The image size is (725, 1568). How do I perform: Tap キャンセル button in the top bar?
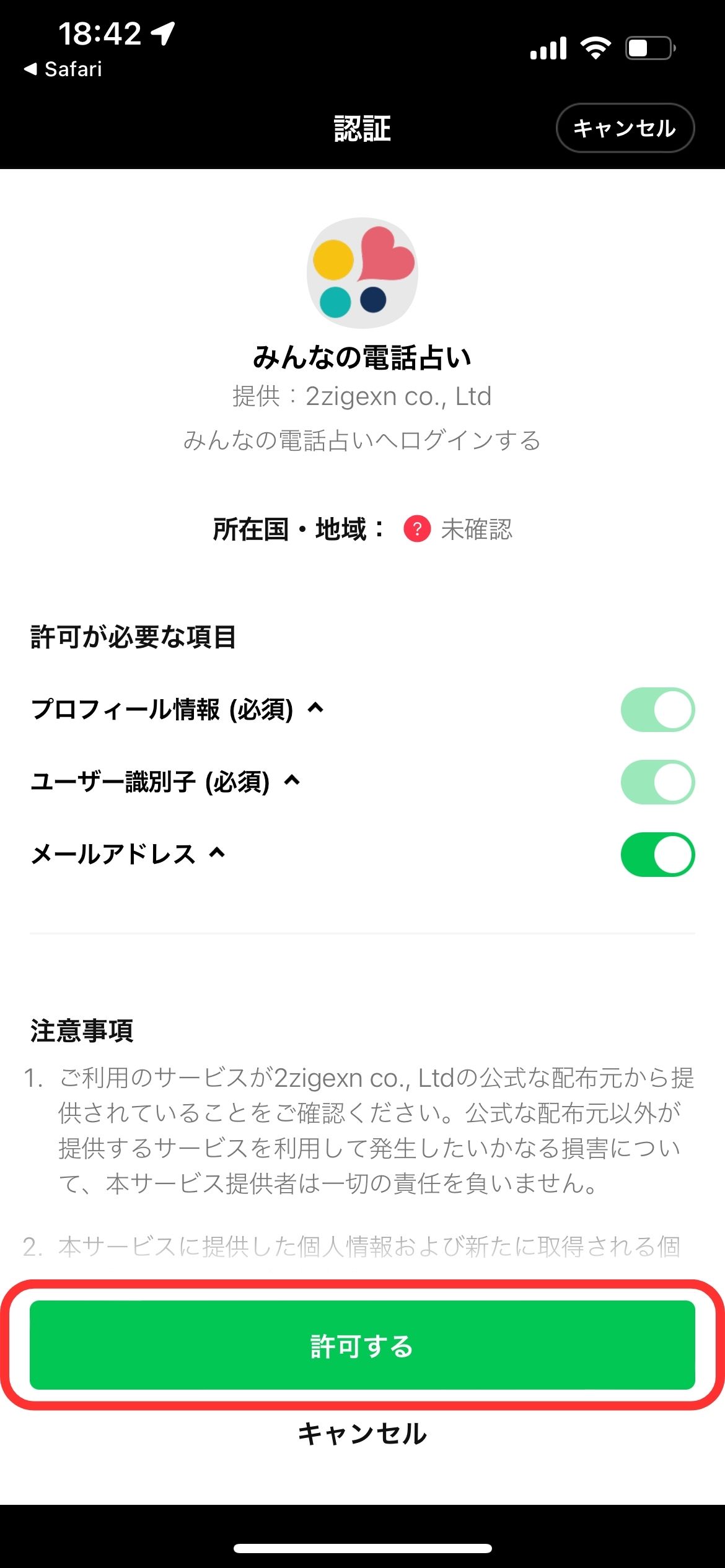click(625, 128)
